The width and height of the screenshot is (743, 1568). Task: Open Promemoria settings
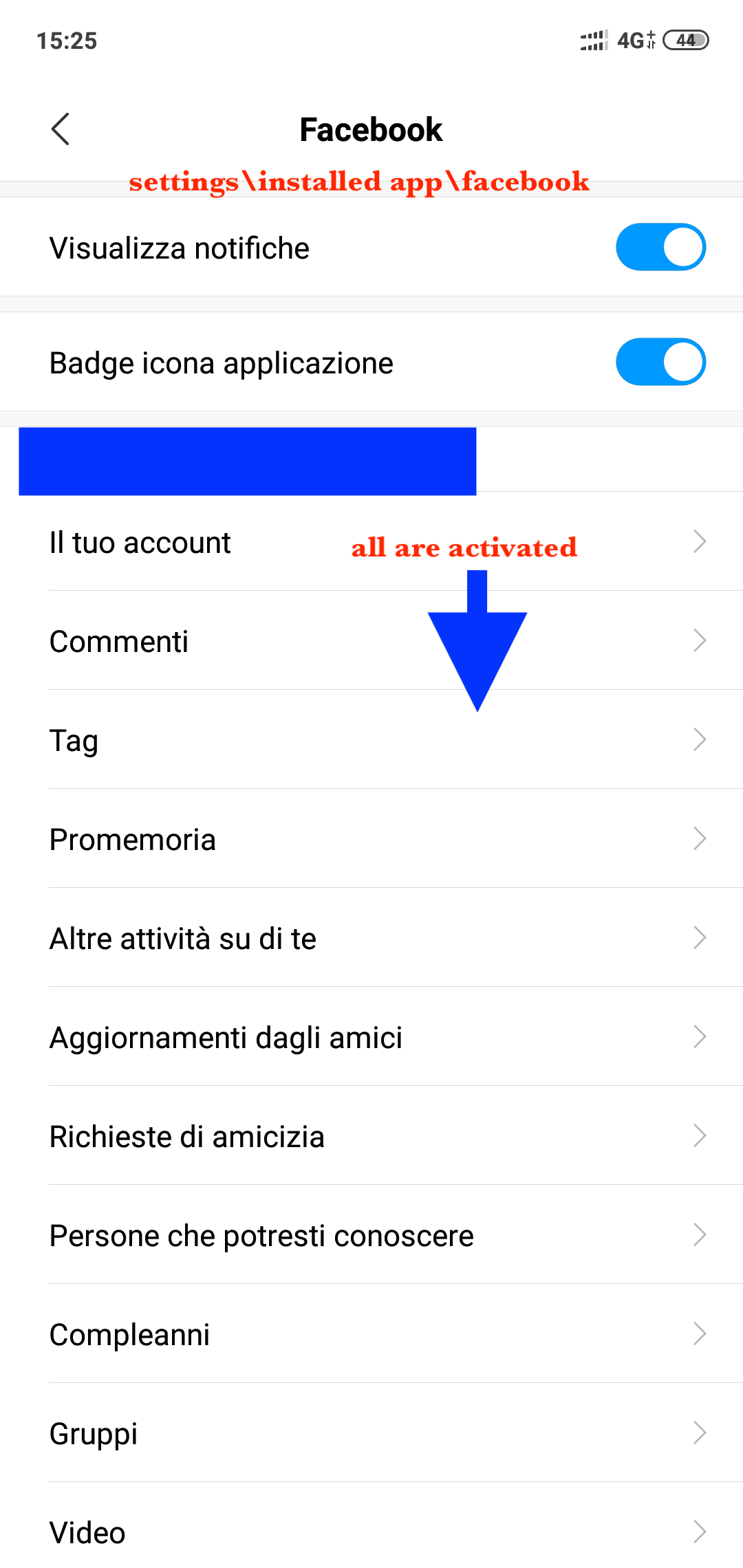[371, 838]
